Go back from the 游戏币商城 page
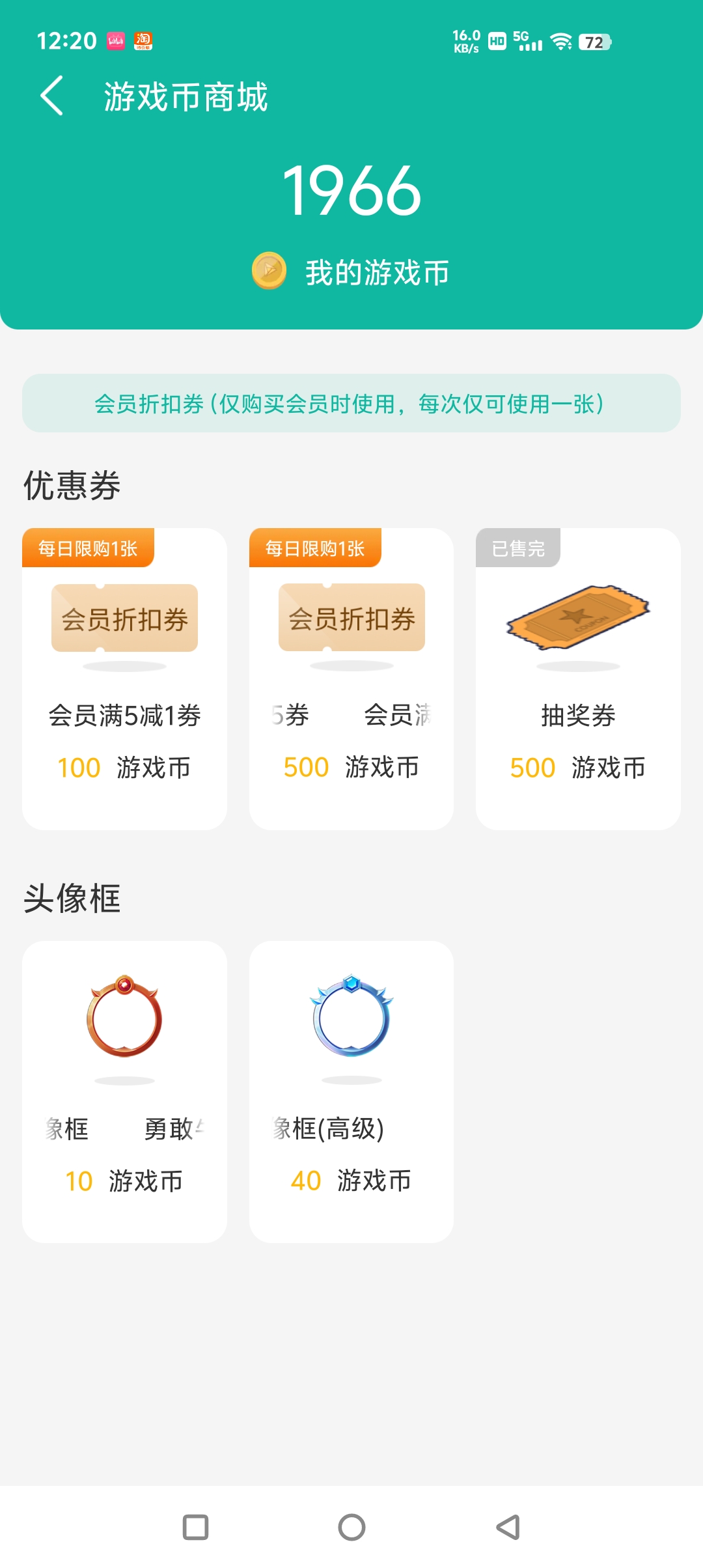Screen dimensions: 703x1568 52,96
